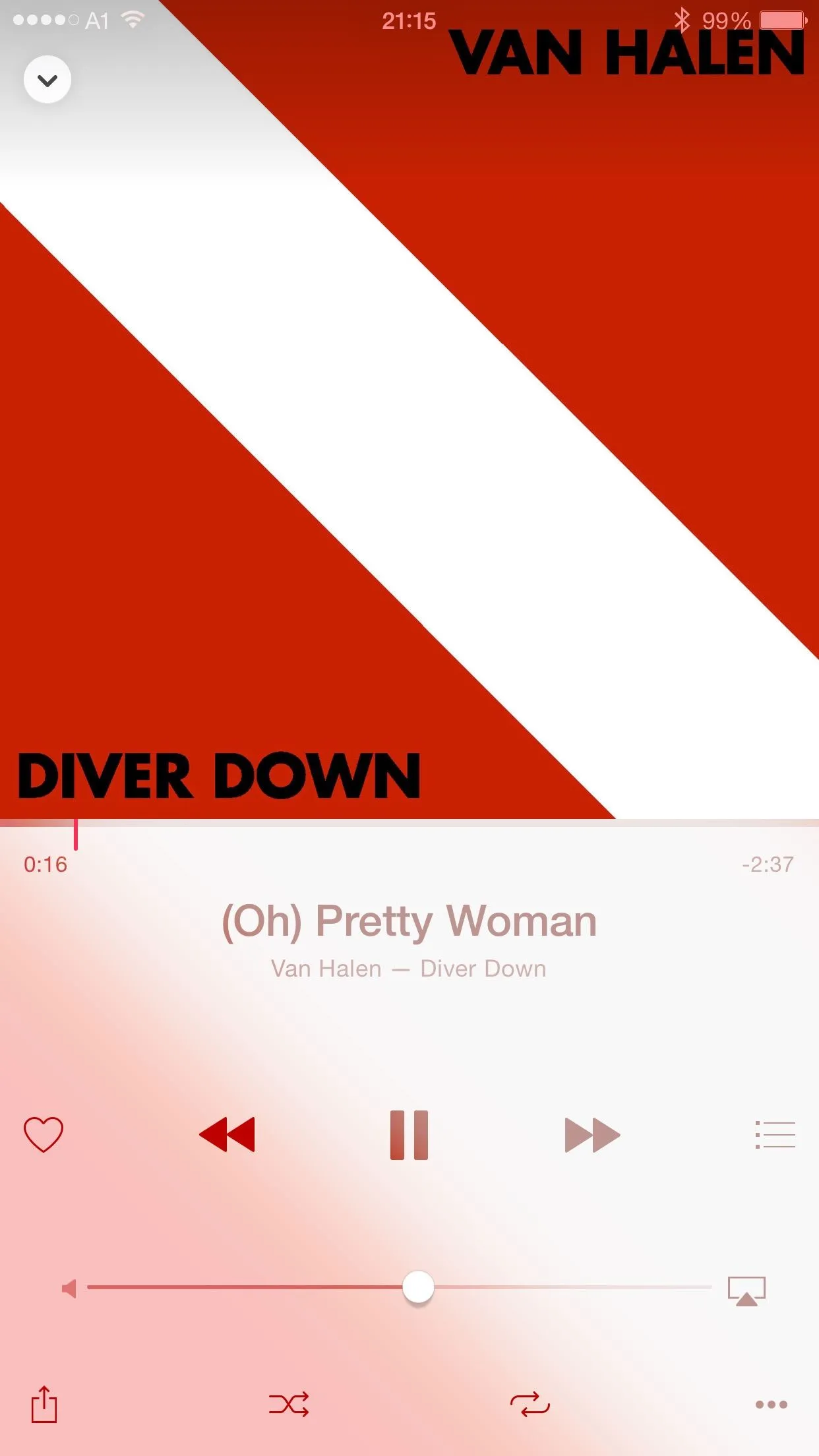Share this song
The image size is (819, 1456).
pos(44,1403)
